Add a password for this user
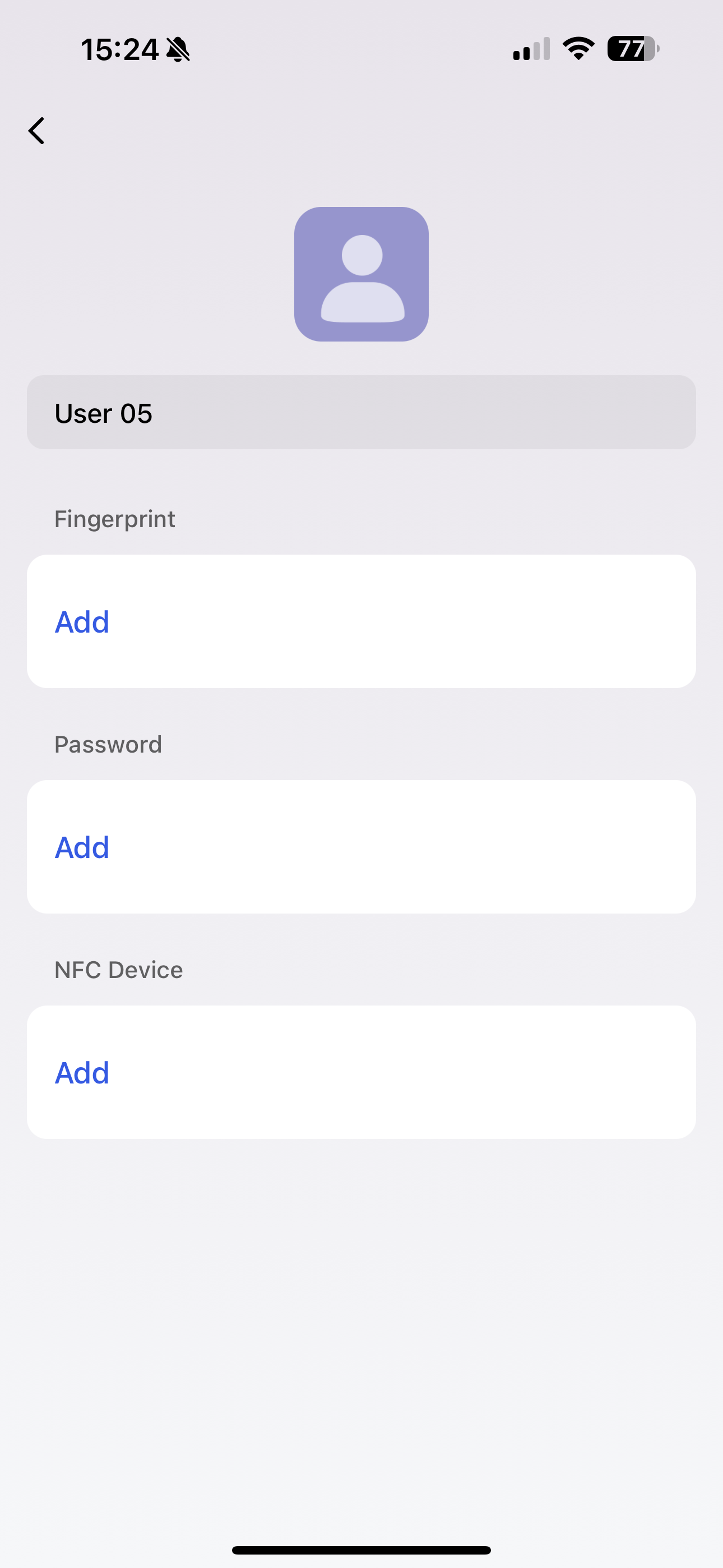Image resolution: width=723 pixels, height=1568 pixels. (x=361, y=847)
